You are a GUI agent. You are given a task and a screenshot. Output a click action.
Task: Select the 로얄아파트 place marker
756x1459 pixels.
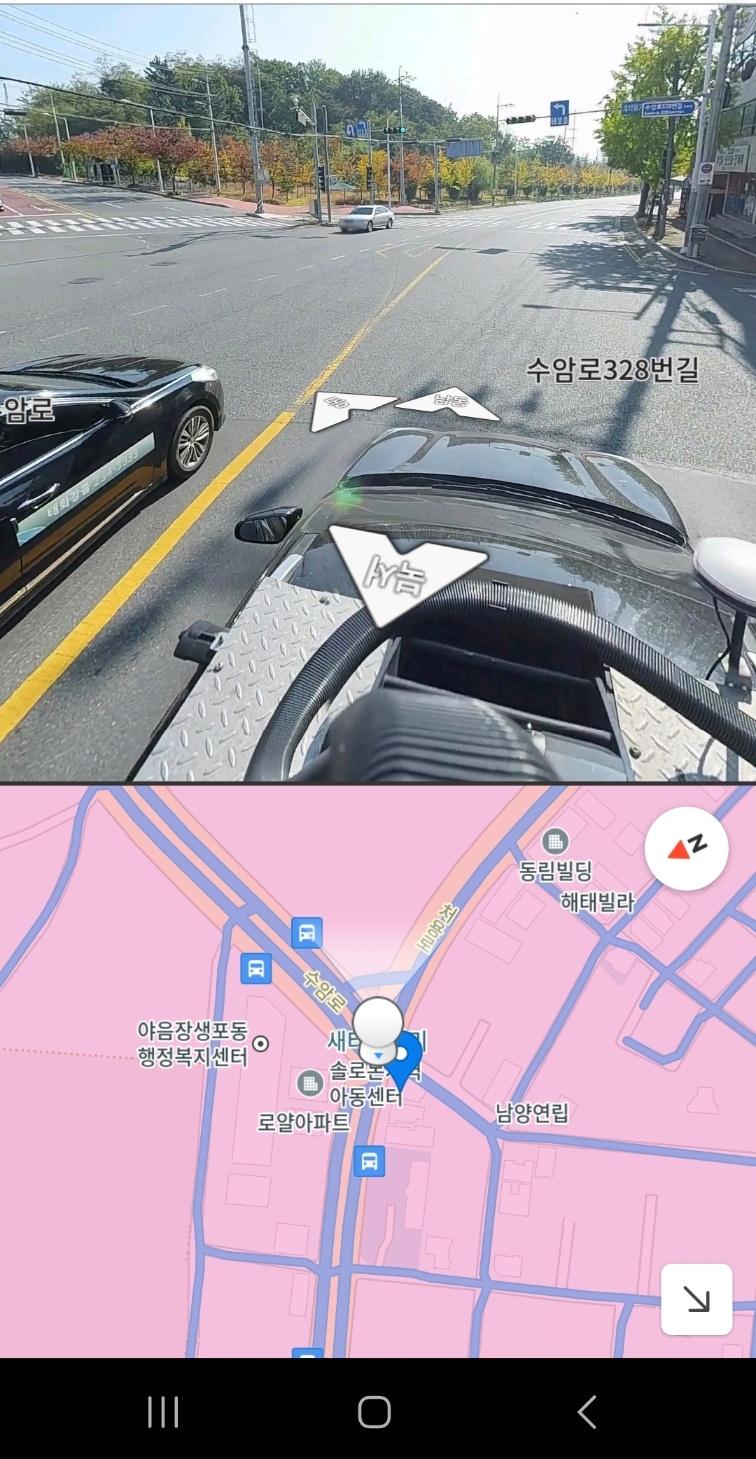pyautogui.click(x=310, y=1082)
